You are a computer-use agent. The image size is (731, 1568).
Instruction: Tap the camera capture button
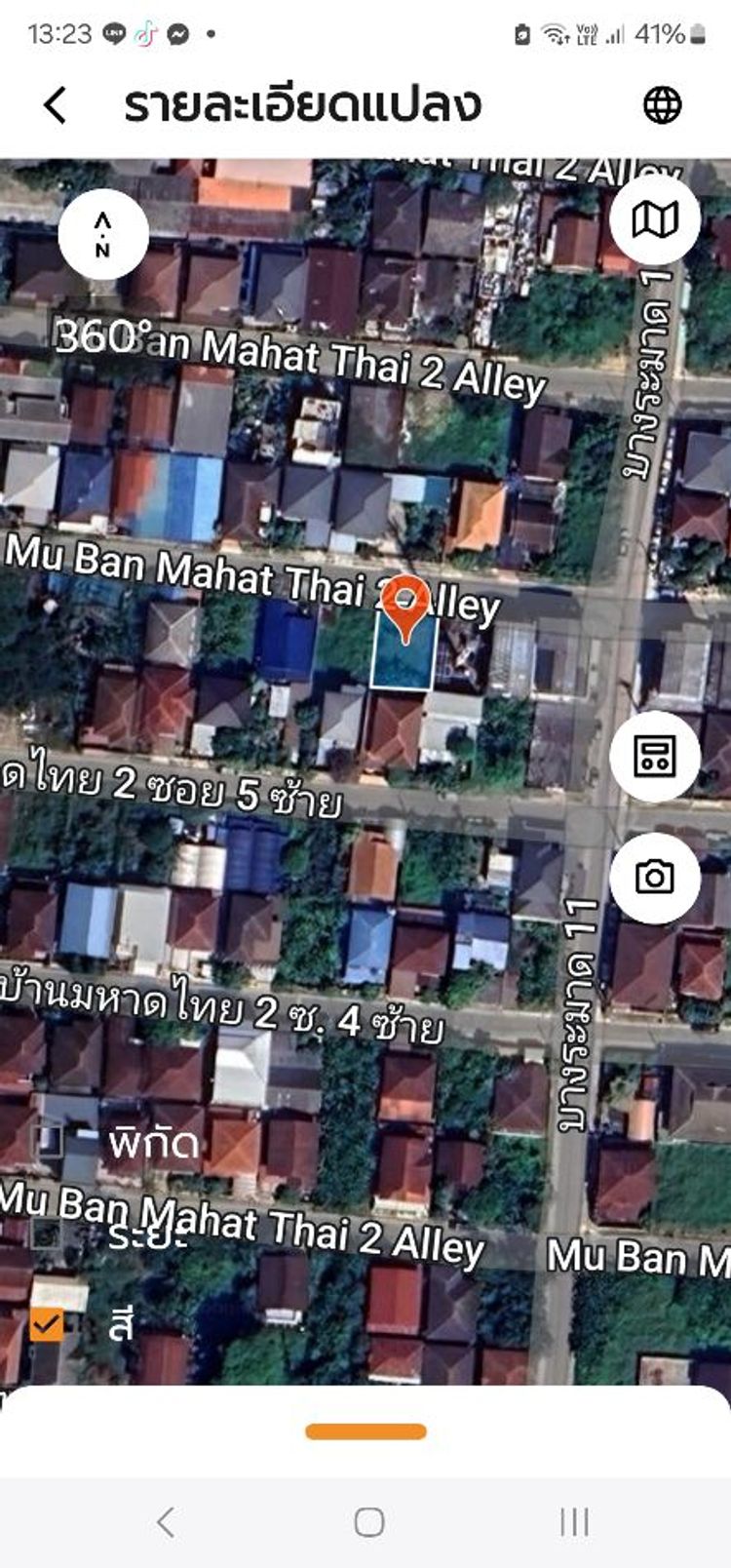tap(655, 878)
